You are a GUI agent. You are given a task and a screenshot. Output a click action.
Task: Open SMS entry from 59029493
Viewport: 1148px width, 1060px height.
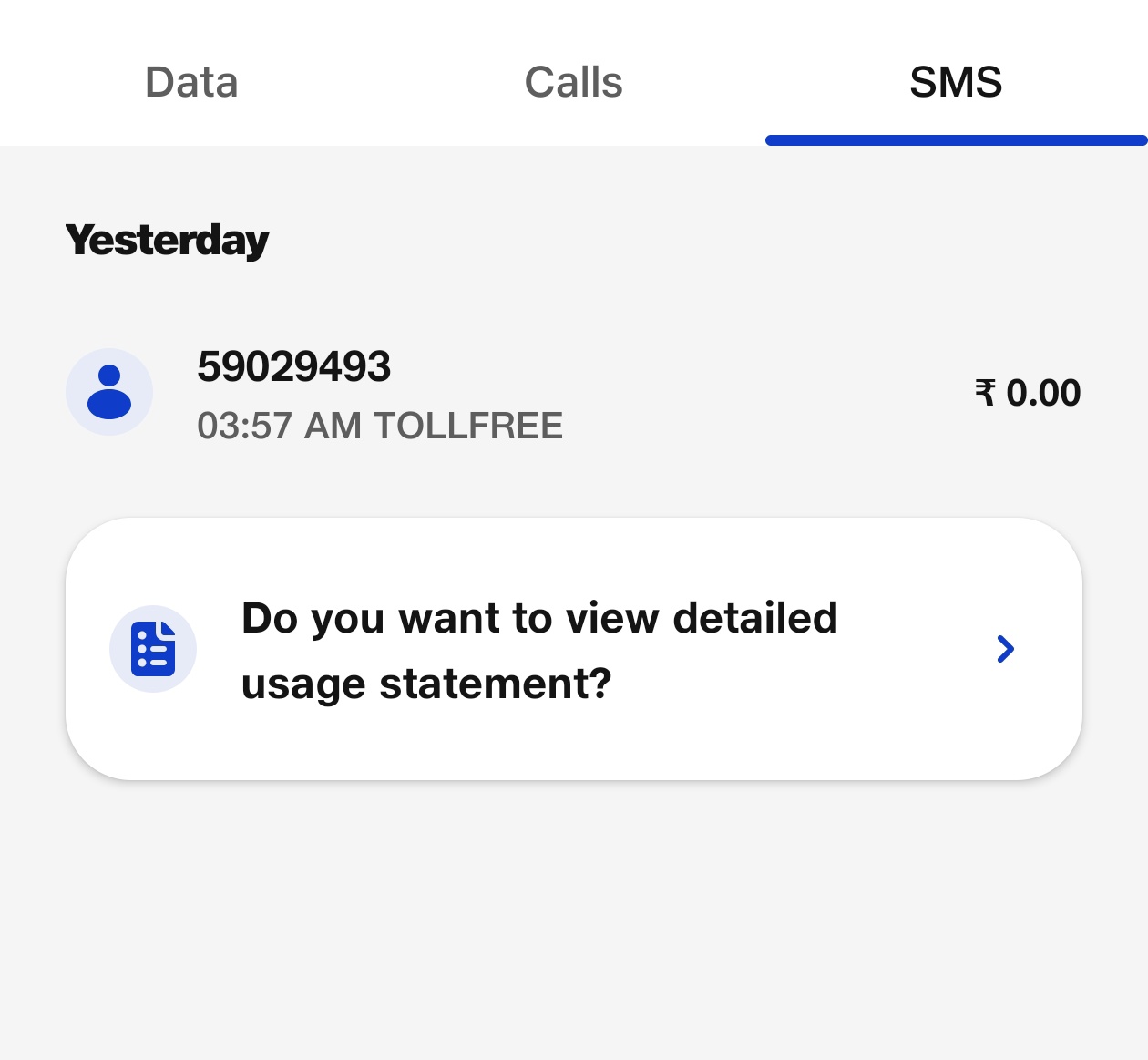point(381,394)
